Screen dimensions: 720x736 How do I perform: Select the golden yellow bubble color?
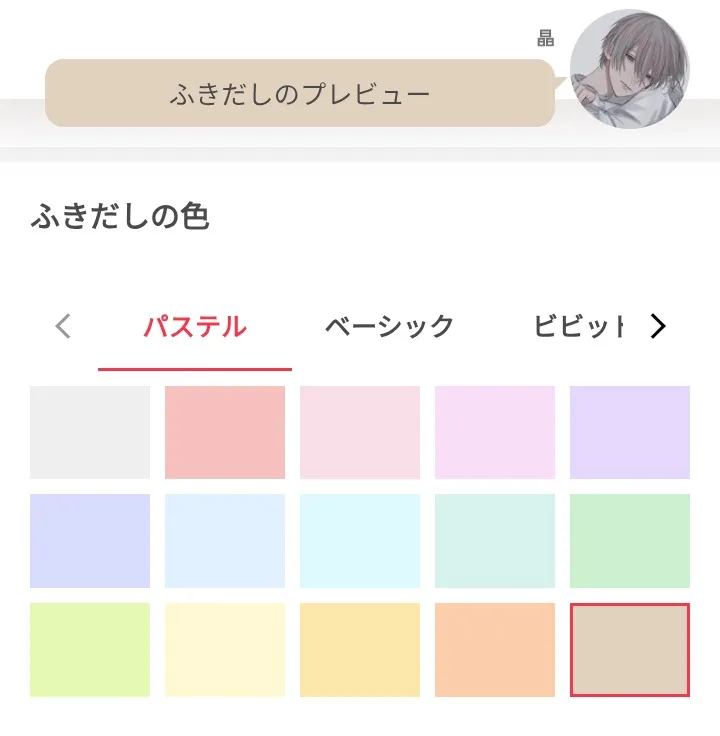[x=360, y=649]
